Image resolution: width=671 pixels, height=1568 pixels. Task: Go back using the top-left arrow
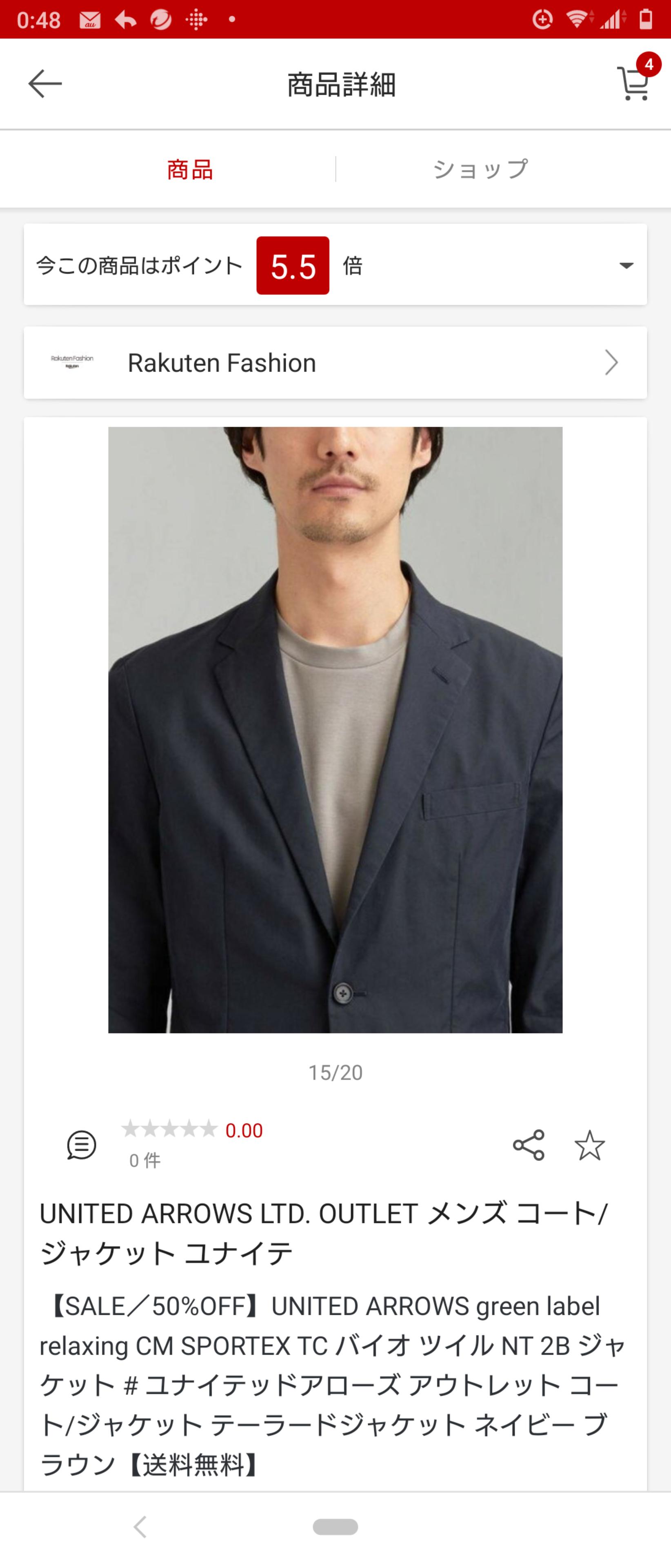point(45,83)
